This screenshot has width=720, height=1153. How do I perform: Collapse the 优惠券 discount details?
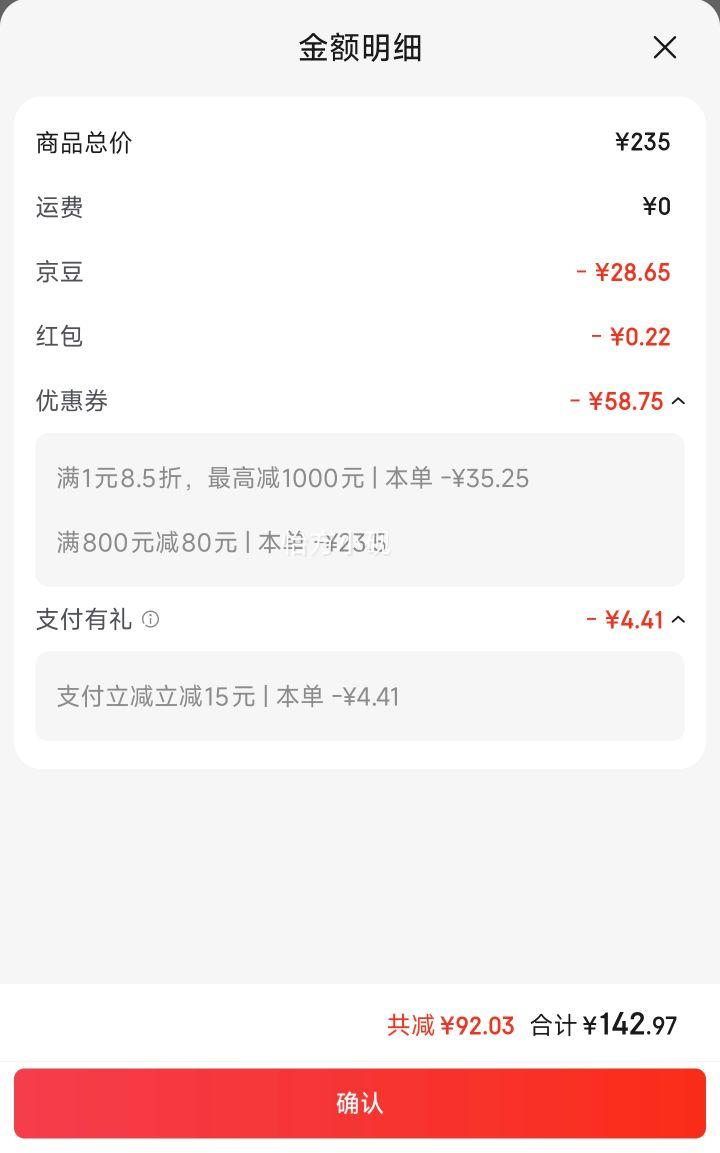tap(678, 401)
